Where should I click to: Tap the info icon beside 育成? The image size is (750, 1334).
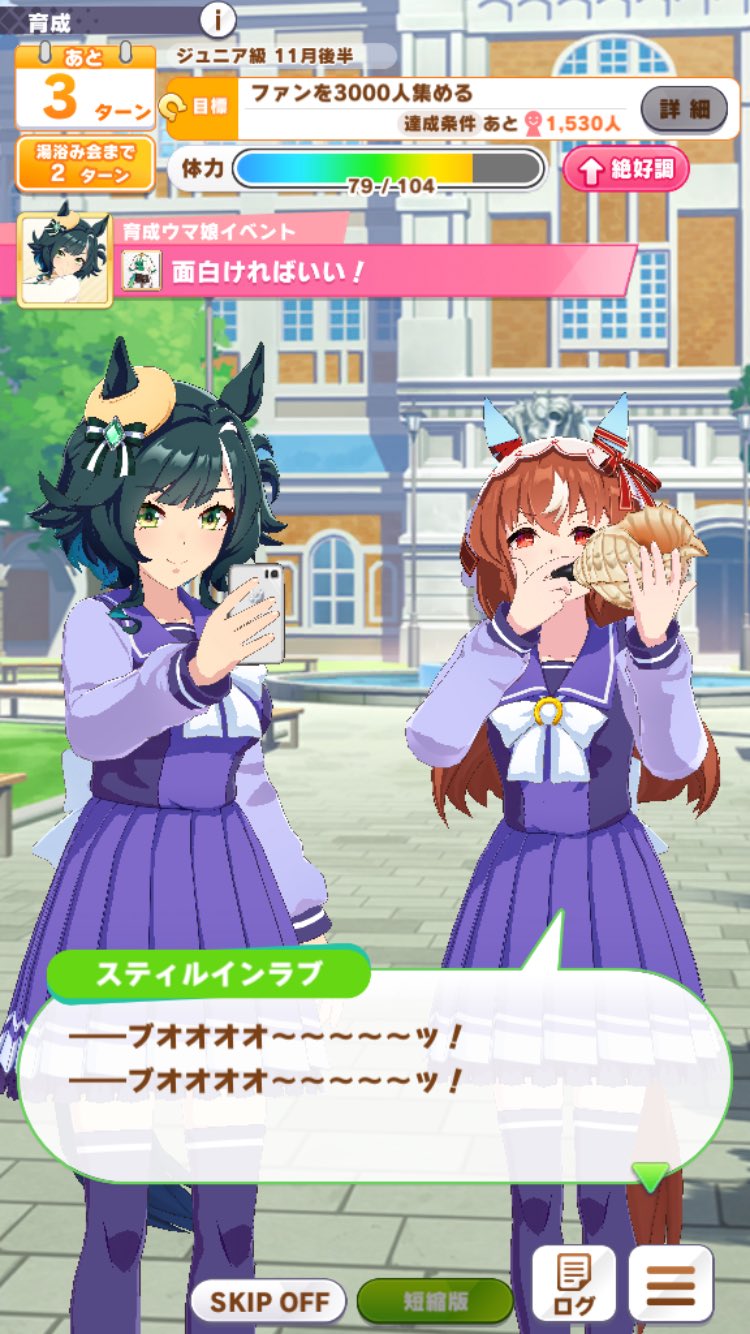[x=218, y=18]
